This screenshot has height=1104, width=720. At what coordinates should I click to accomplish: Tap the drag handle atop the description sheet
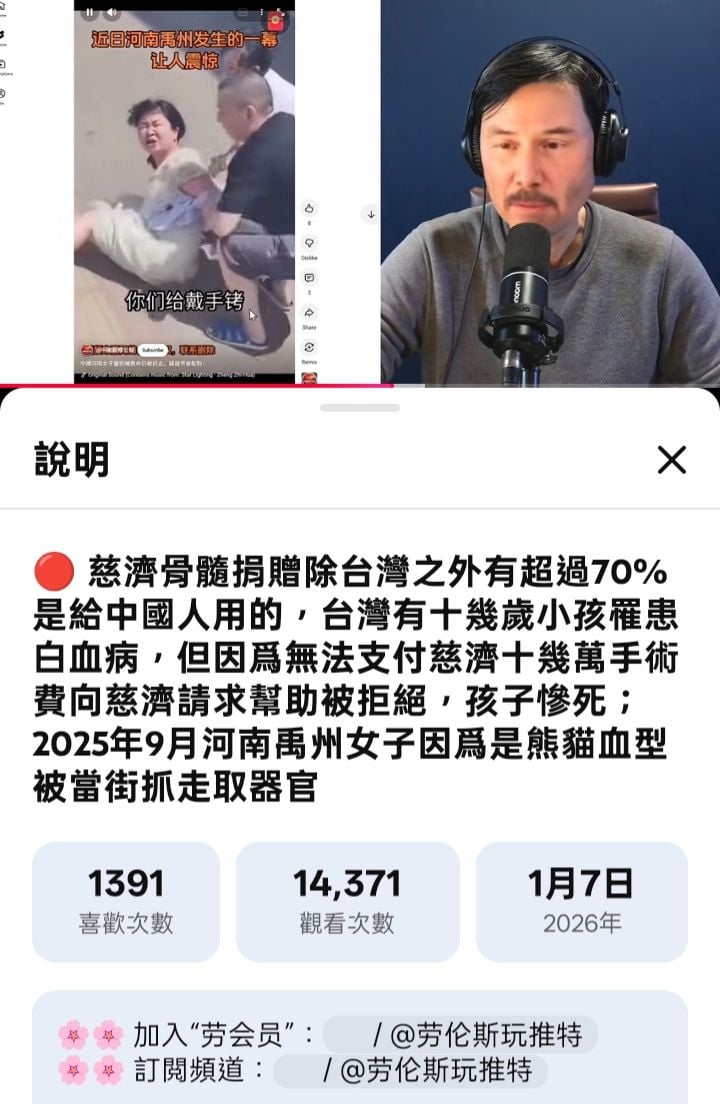pos(360,408)
